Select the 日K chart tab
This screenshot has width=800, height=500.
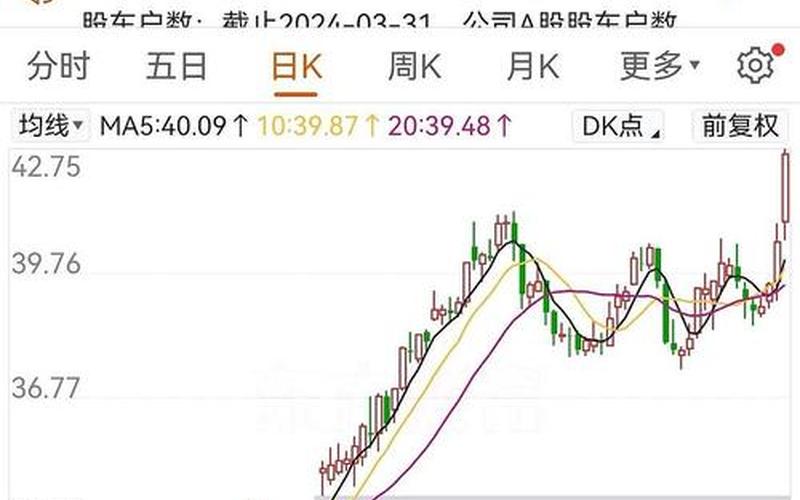pyautogui.click(x=297, y=67)
